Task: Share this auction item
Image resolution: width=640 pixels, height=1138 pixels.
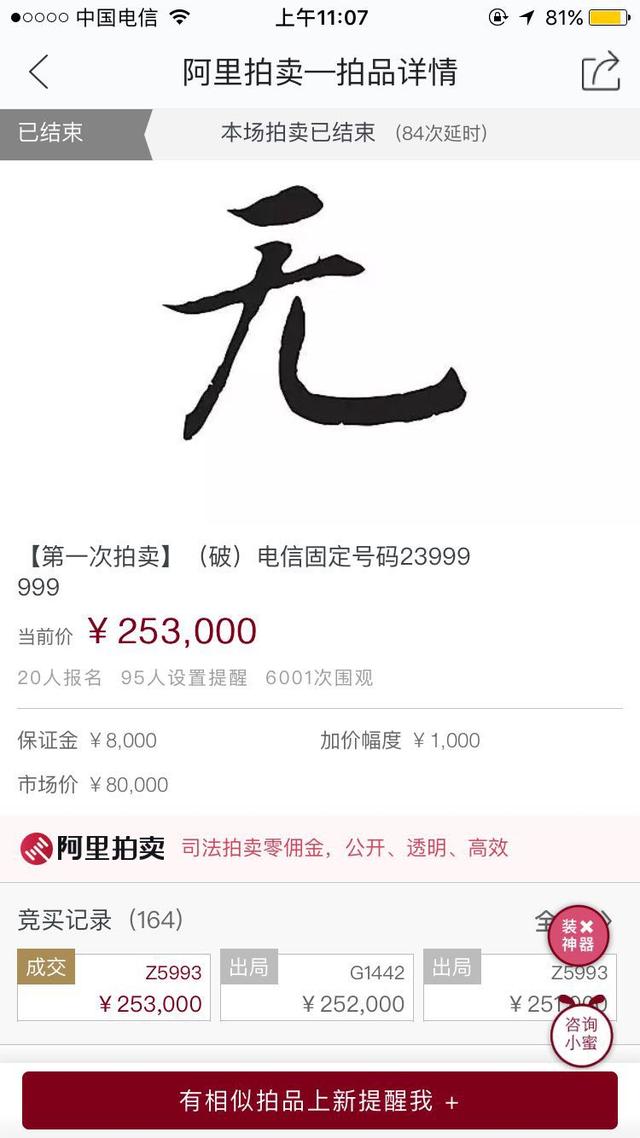Action: tap(600, 72)
